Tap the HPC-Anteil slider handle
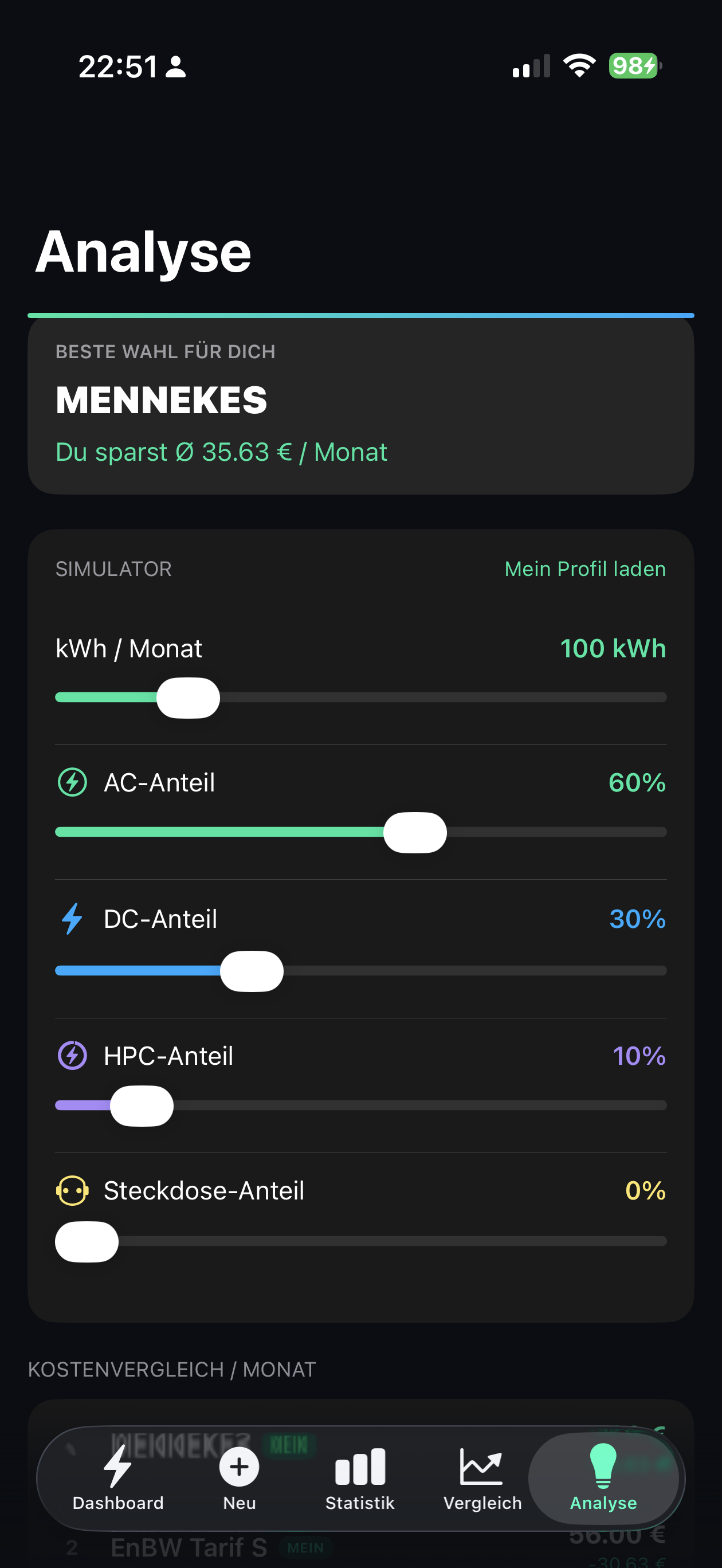722x1568 pixels. [x=142, y=1106]
